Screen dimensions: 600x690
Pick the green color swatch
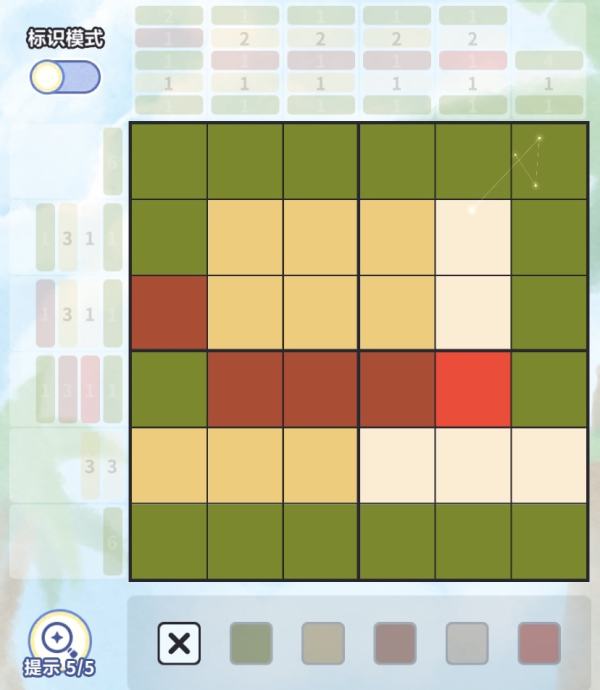pyautogui.click(x=251, y=644)
